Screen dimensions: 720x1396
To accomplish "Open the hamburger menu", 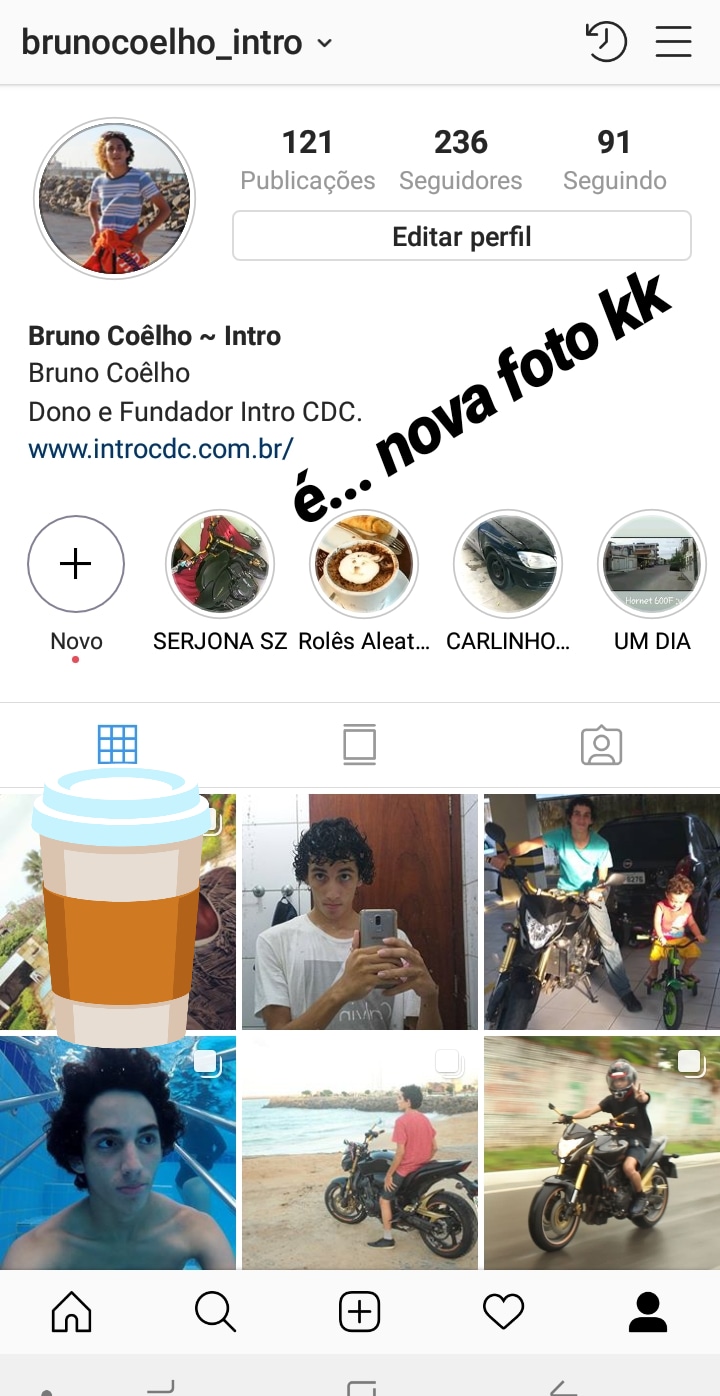I will (x=673, y=42).
